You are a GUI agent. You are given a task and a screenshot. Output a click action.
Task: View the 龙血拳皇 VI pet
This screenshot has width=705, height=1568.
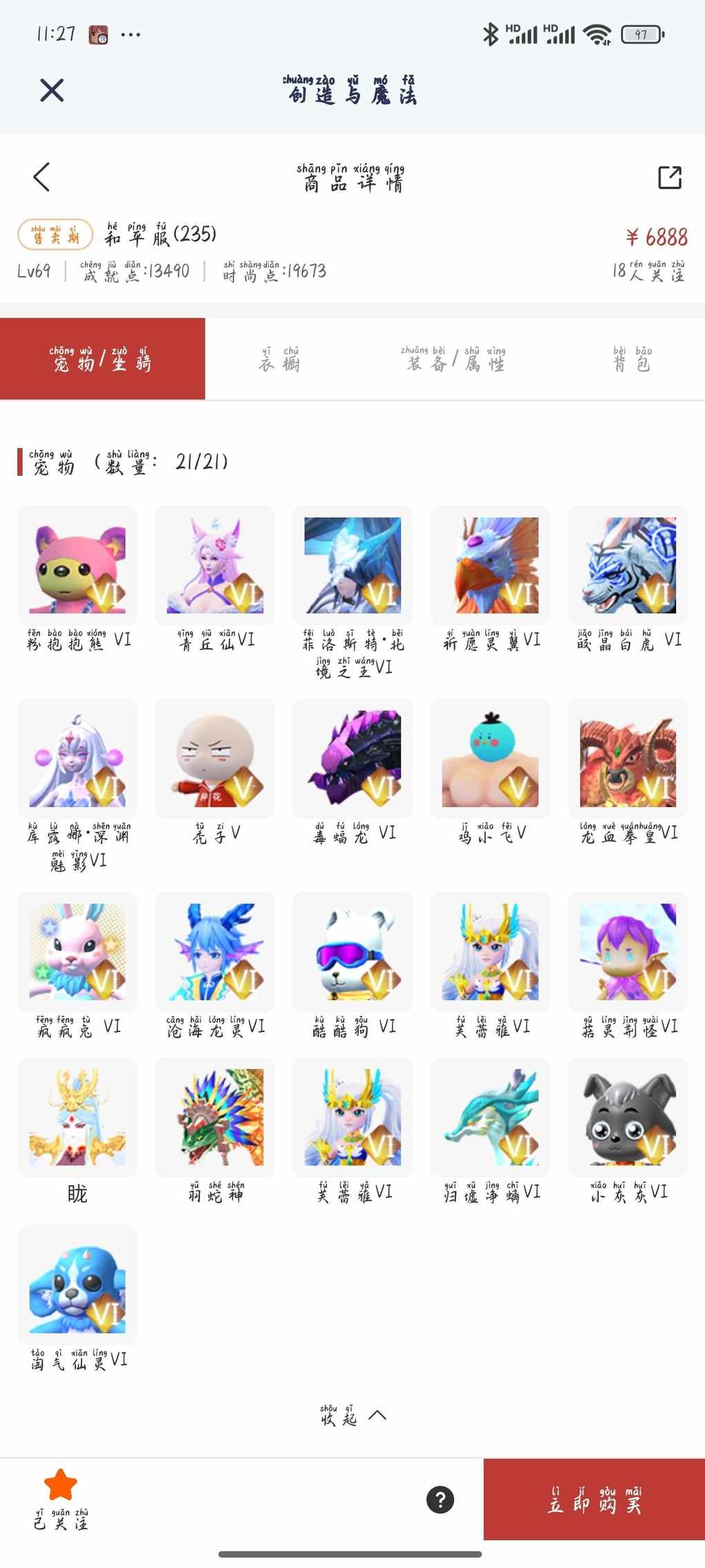point(628,758)
